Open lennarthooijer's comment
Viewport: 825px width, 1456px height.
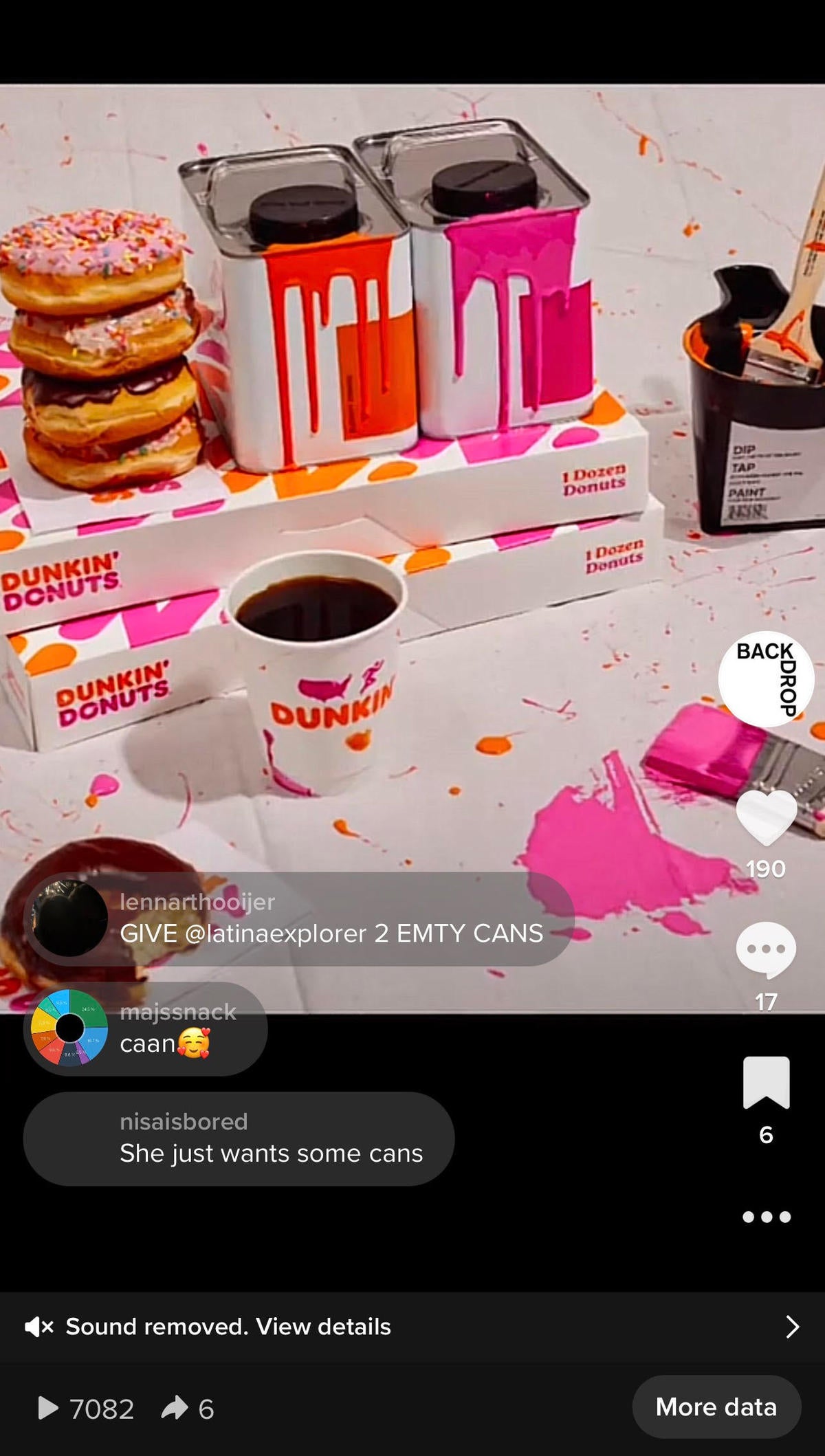click(x=299, y=919)
